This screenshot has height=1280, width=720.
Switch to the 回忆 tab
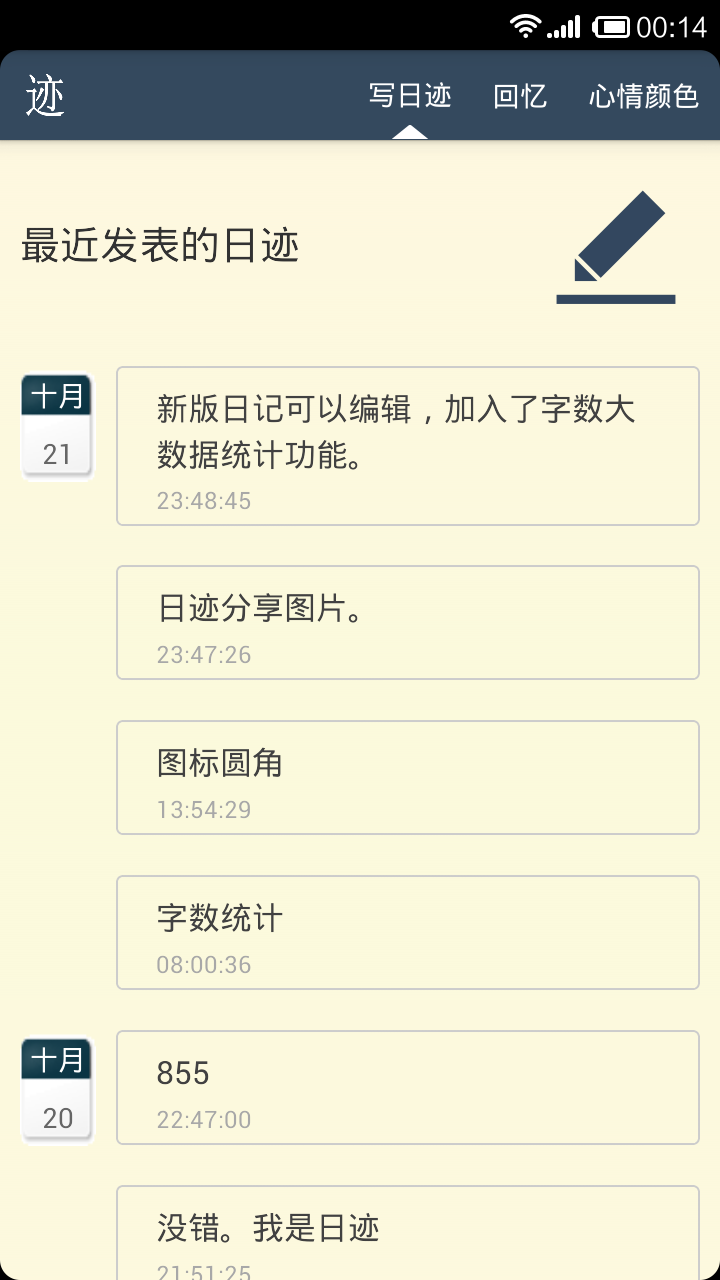[x=520, y=96]
